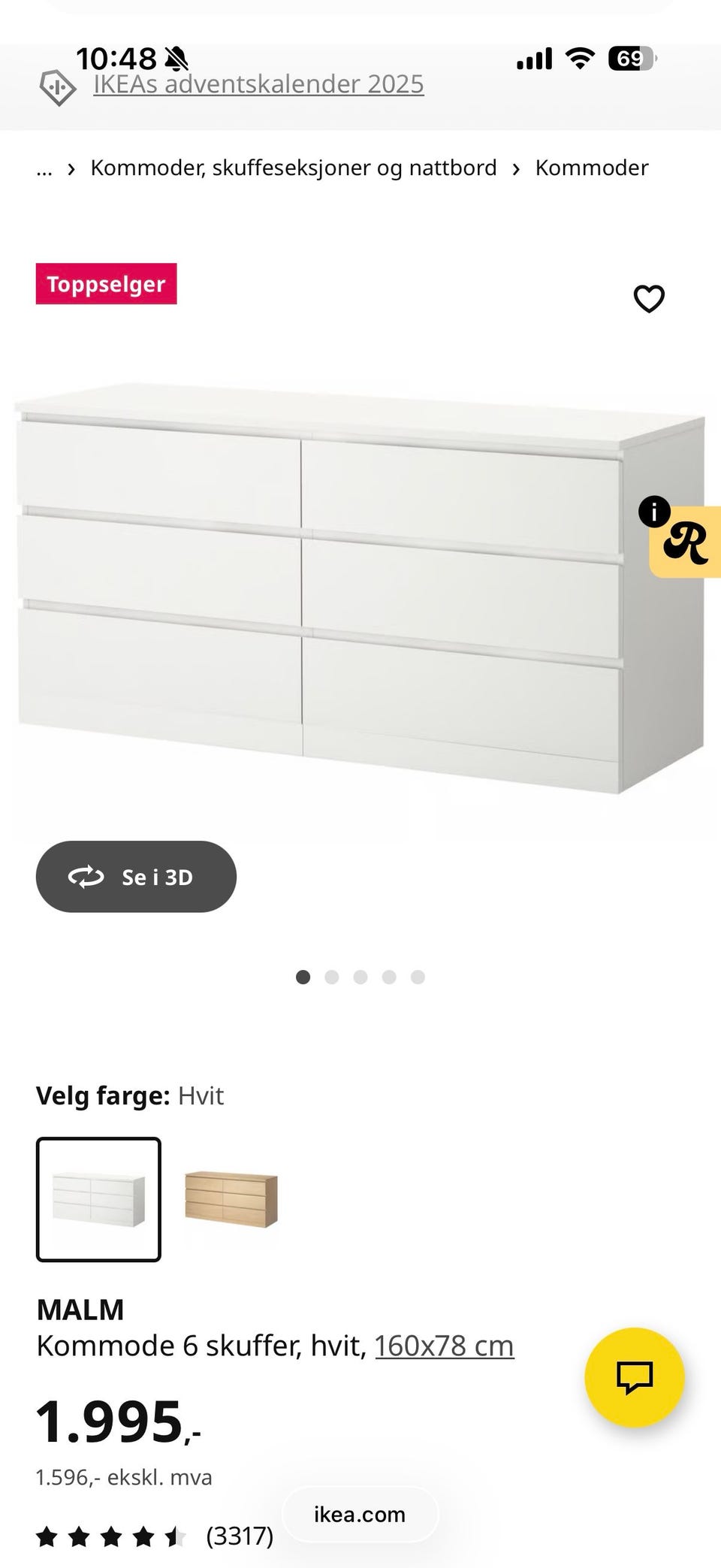The image size is (721, 1568).
Task: Jump to the second image page dot
Action: [332, 977]
